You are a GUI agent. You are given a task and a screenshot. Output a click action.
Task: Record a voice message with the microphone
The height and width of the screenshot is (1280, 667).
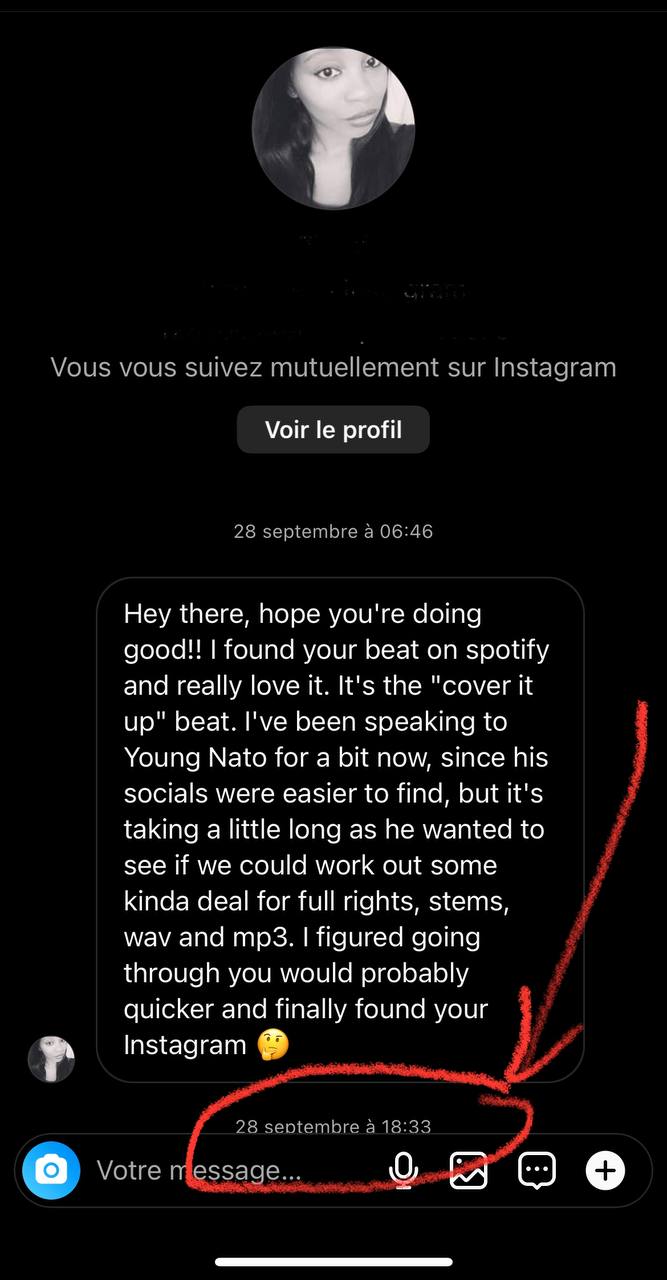403,1170
